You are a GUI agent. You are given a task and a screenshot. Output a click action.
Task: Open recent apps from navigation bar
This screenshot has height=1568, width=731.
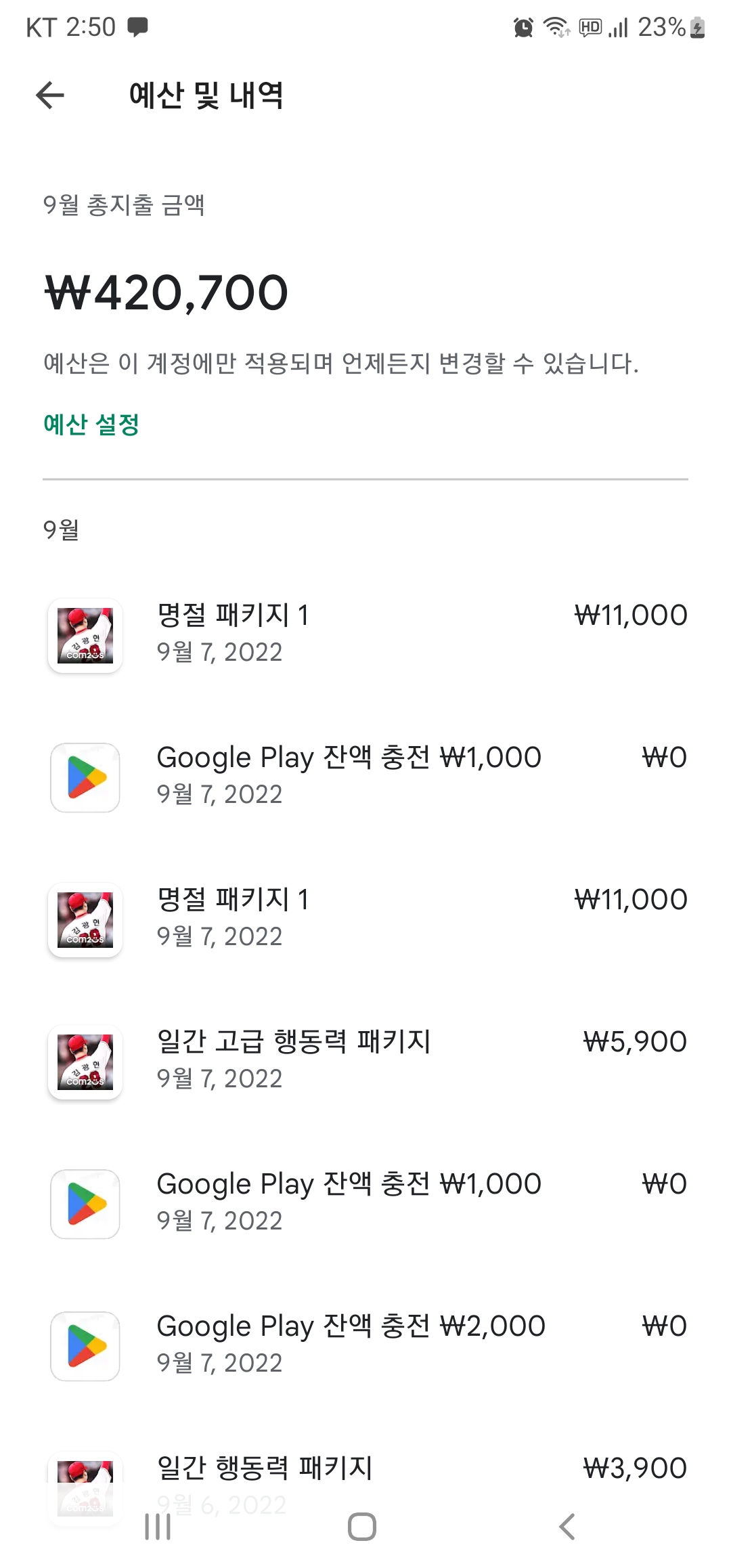click(x=158, y=1527)
